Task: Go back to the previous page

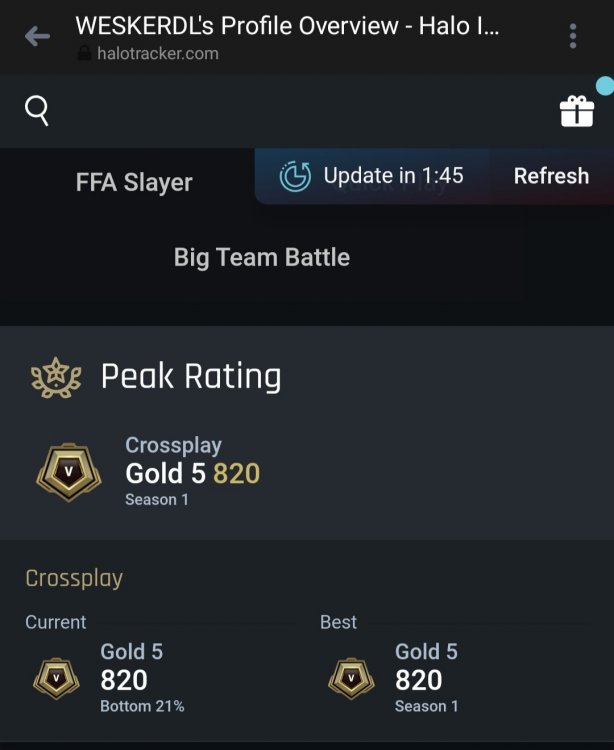Action: 37,37
